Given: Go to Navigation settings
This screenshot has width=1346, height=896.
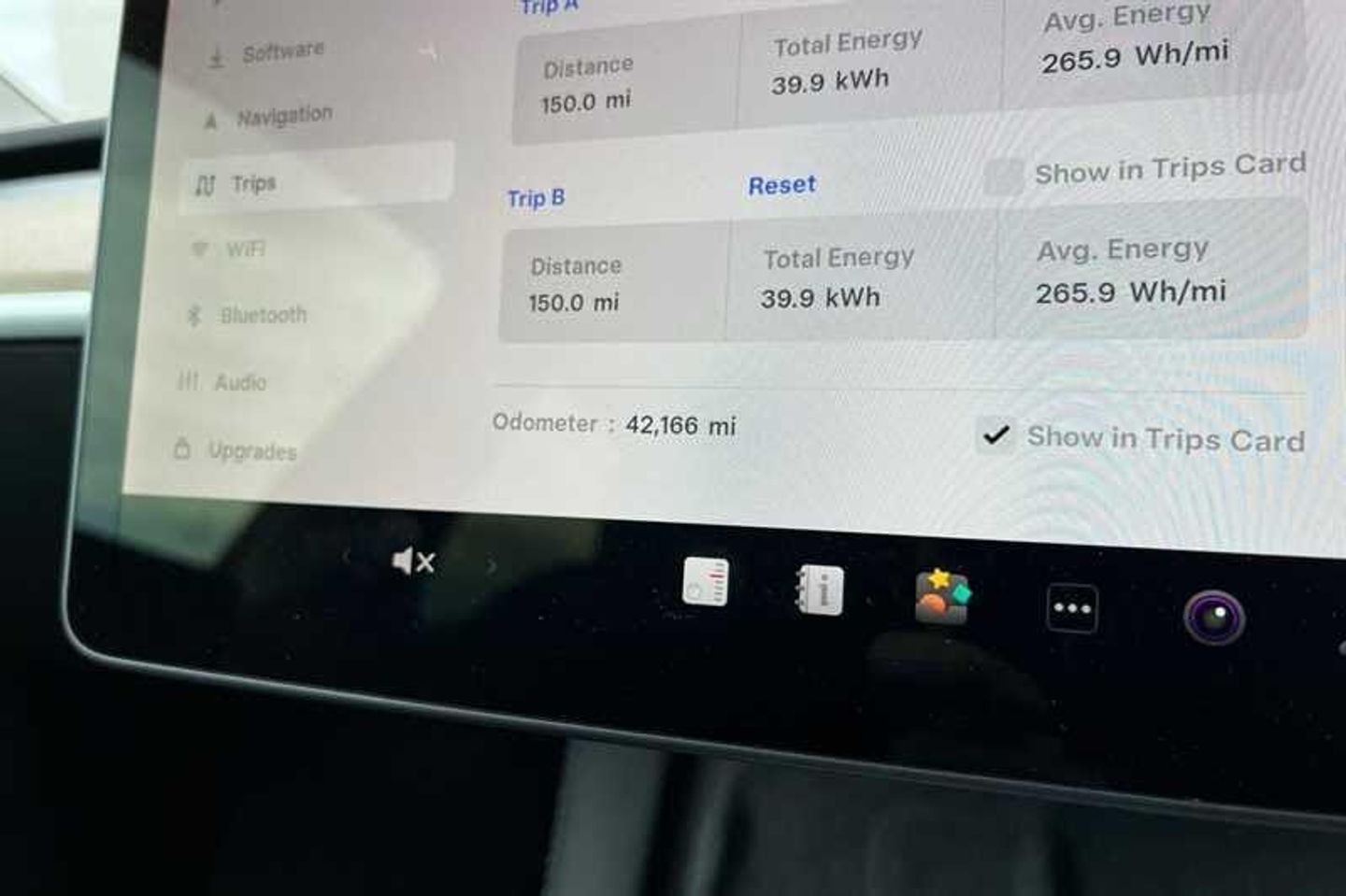Looking at the screenshot, I should click(x=282, y=117).
